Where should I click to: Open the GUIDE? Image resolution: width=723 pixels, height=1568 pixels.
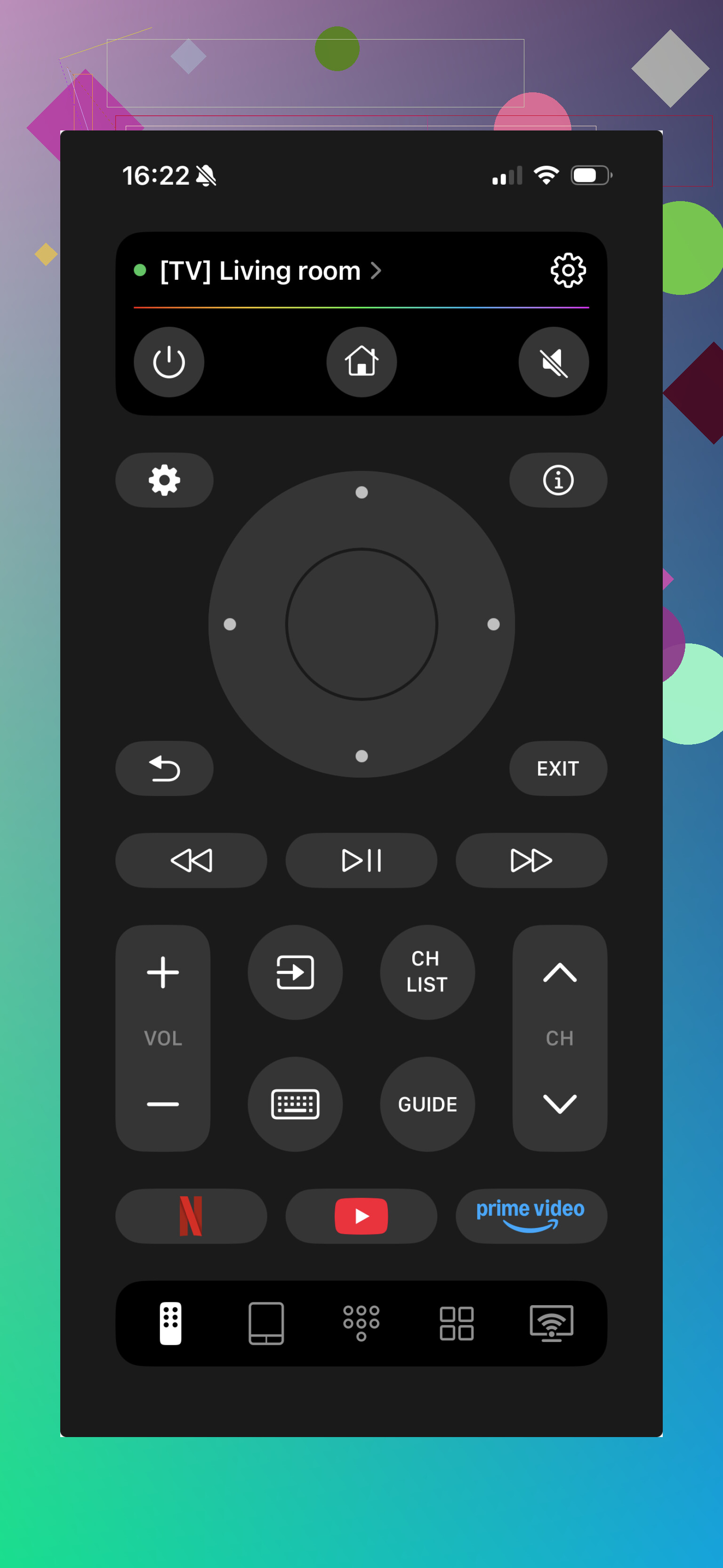coord(427,1104)
